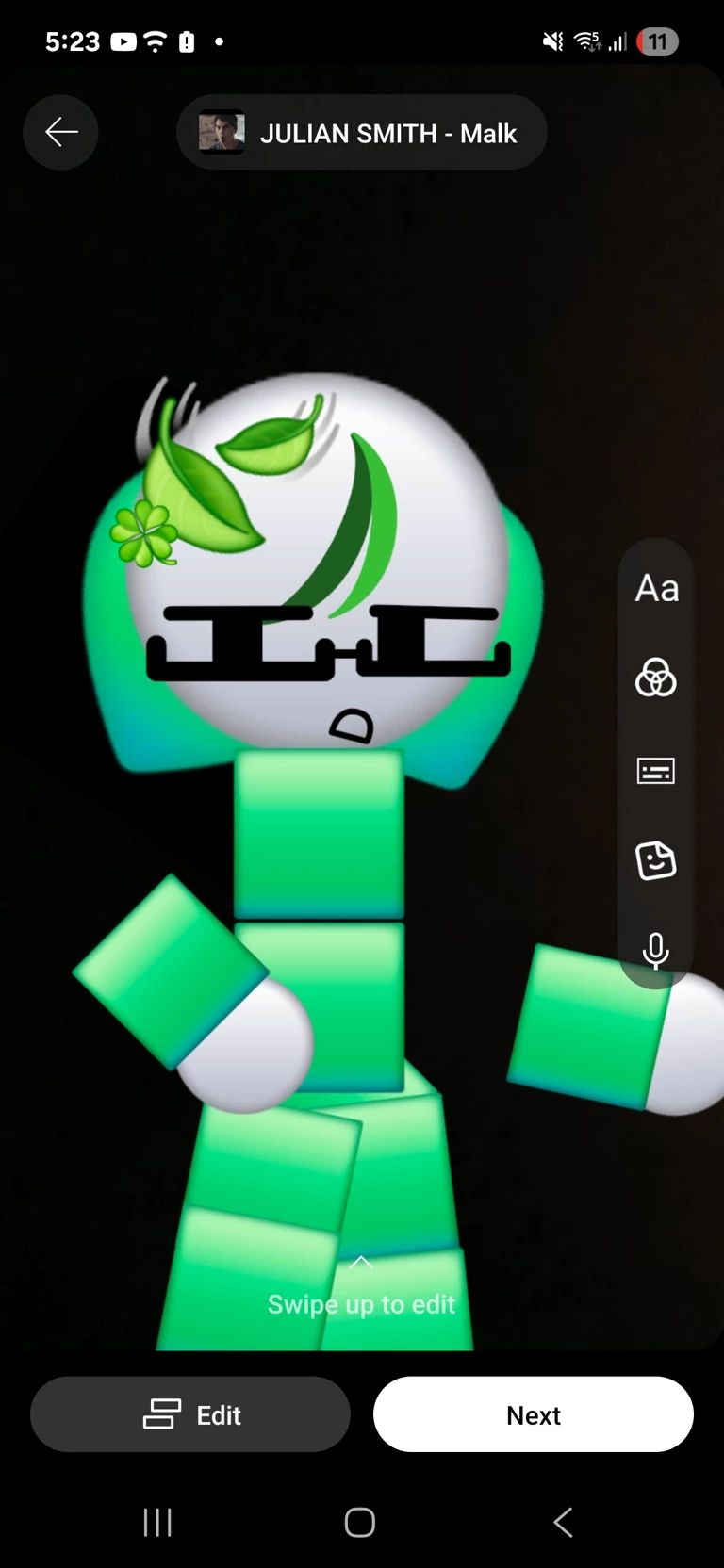Image resolution: width=724 pixels, height=1568 pixels.
Task: Go to the system home screen
Action: click(360, 1522)
